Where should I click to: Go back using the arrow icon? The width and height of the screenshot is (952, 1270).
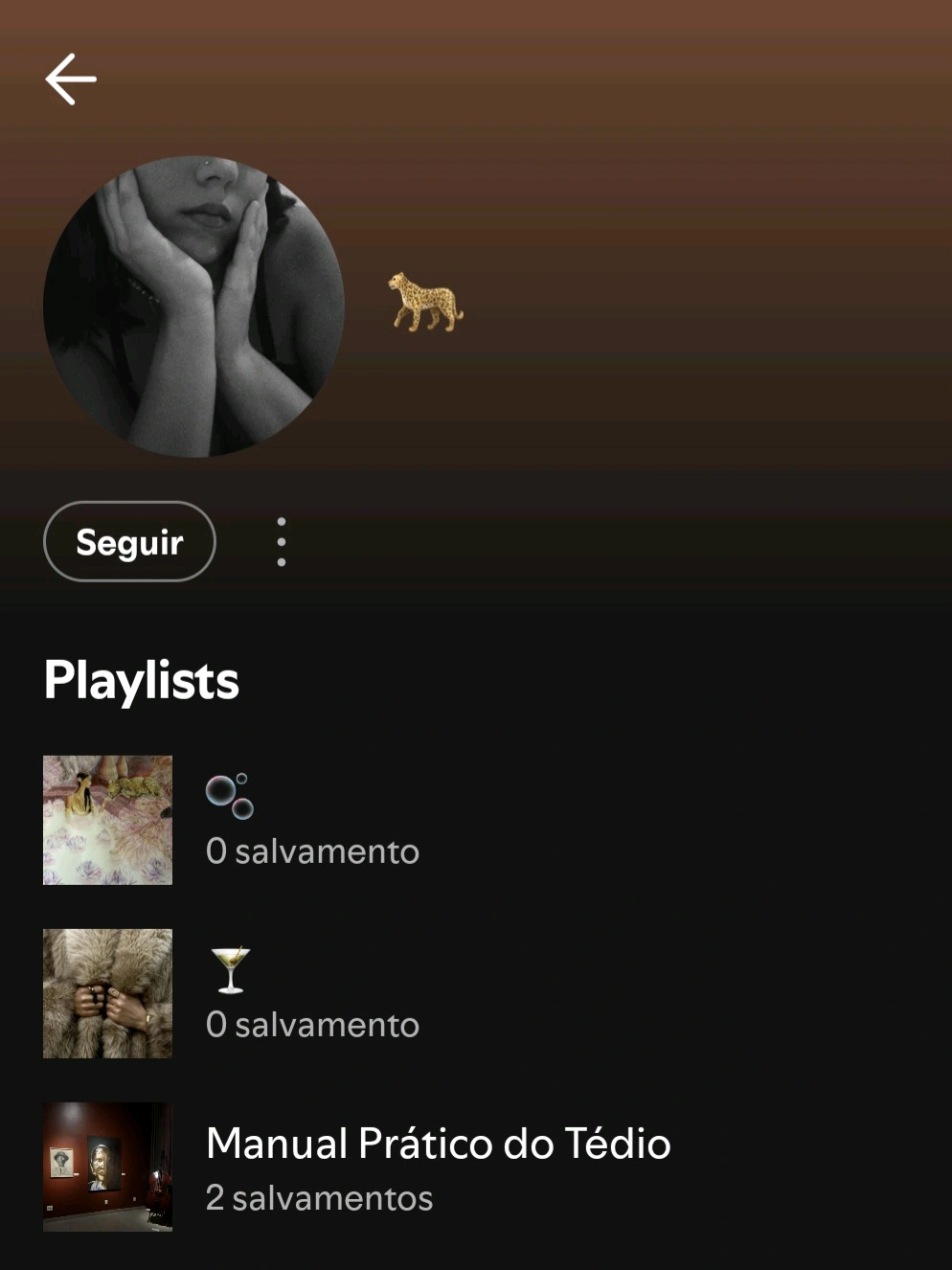[x=71, y=79]
